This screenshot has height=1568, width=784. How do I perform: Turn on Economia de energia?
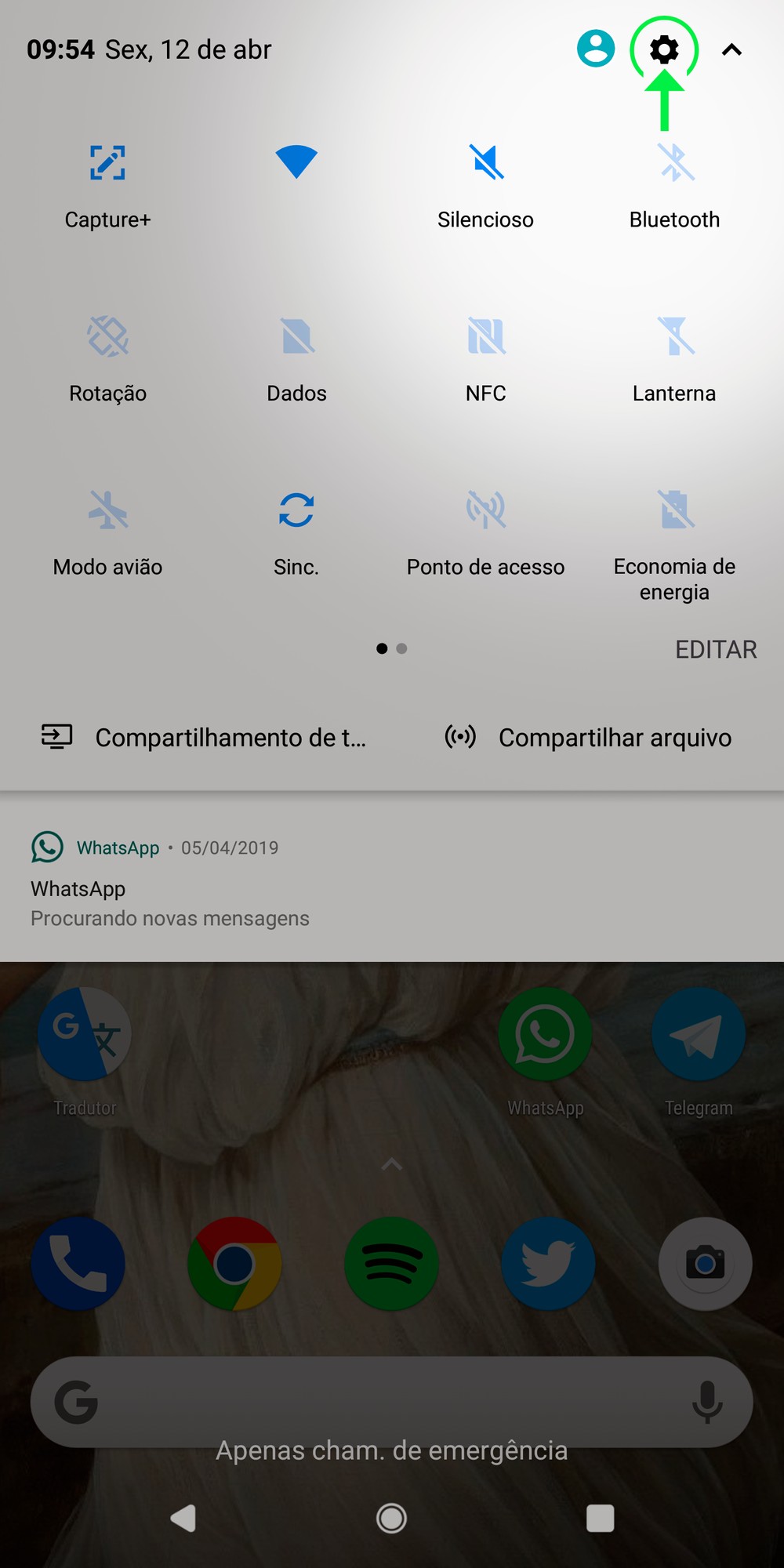[x=674, y=510]
